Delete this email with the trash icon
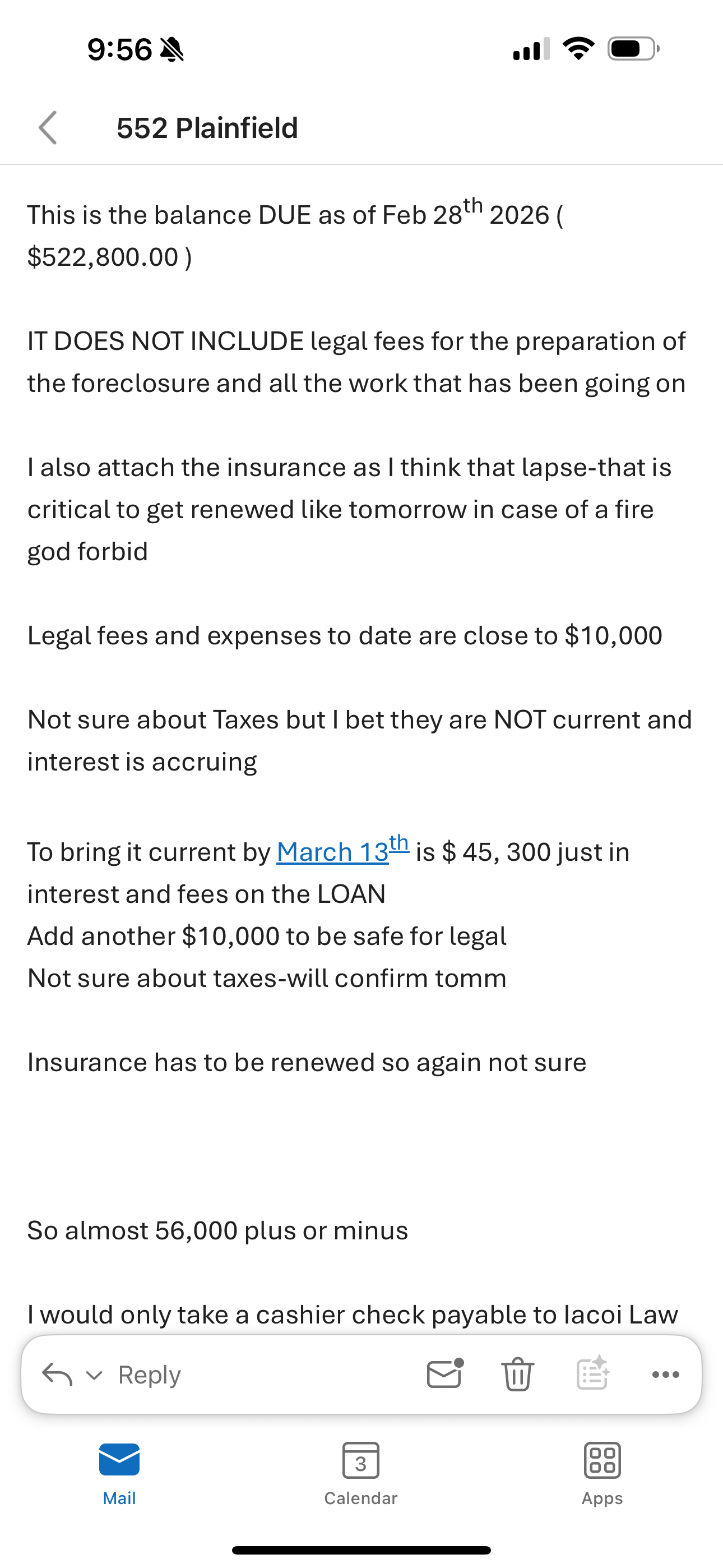This screenshot has height=1568, width=723. click(517, 1375)
